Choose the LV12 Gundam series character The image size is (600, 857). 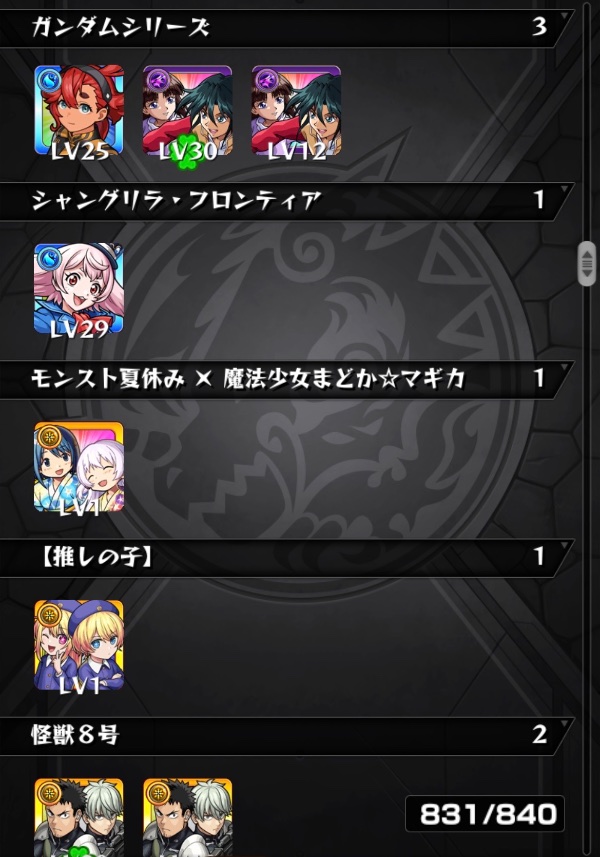click(296, 111)
